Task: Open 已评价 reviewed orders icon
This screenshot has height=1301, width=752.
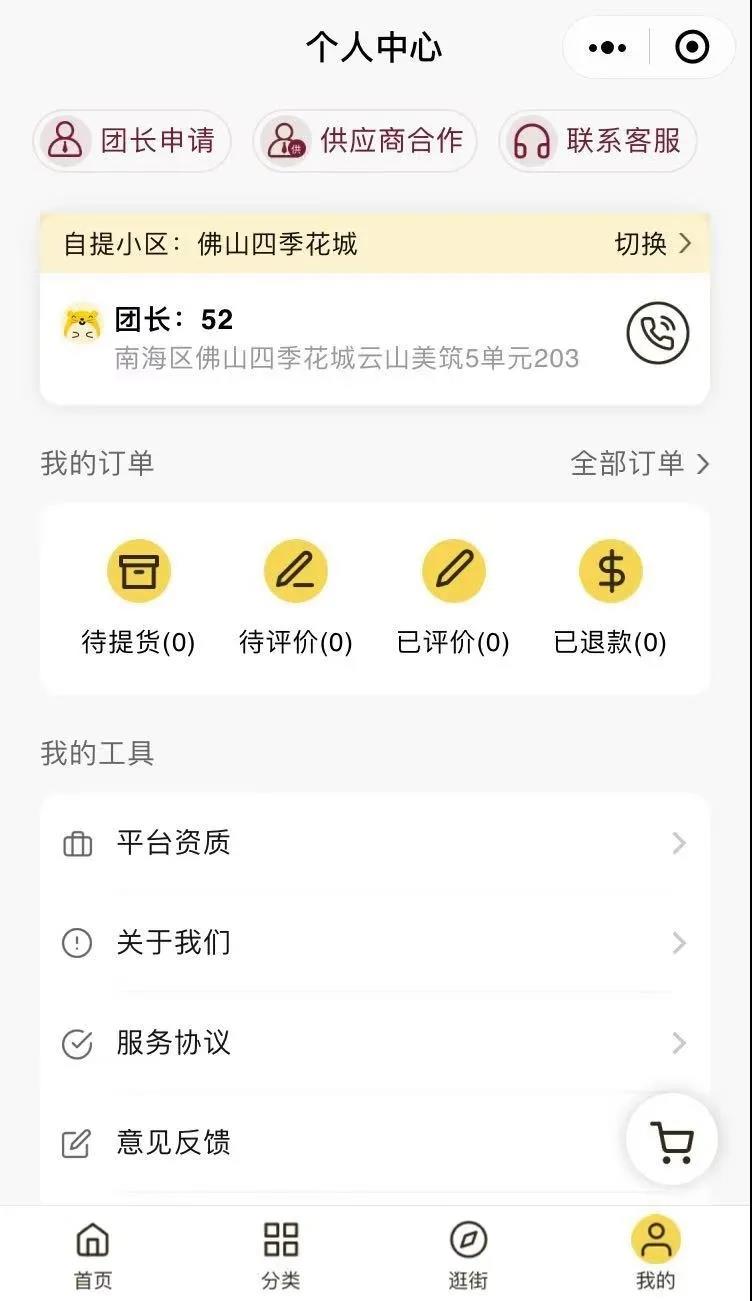Action: tap(453, 570)
